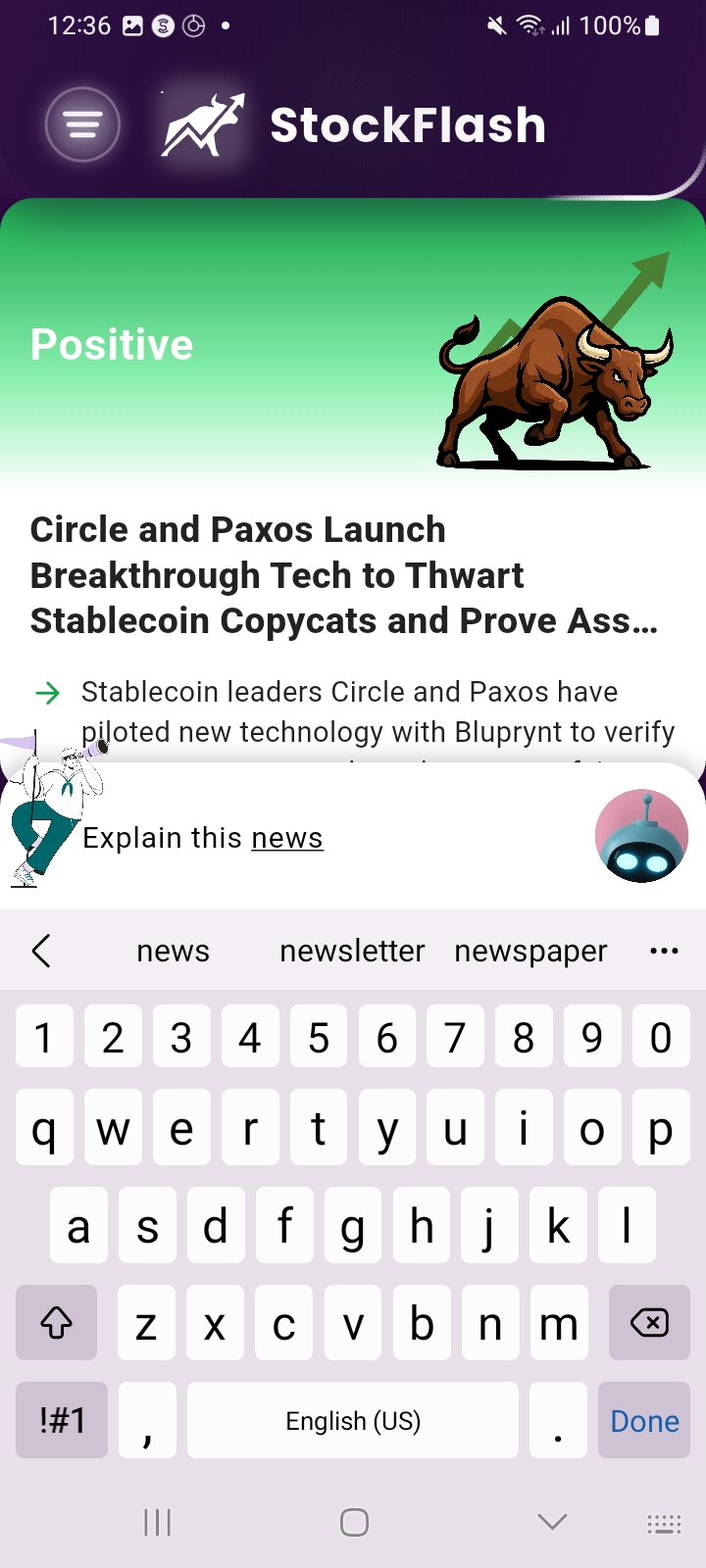Hide the keyboard using the down chevron
Screen dimensions: 706x1568
[x=552, y=1521]
